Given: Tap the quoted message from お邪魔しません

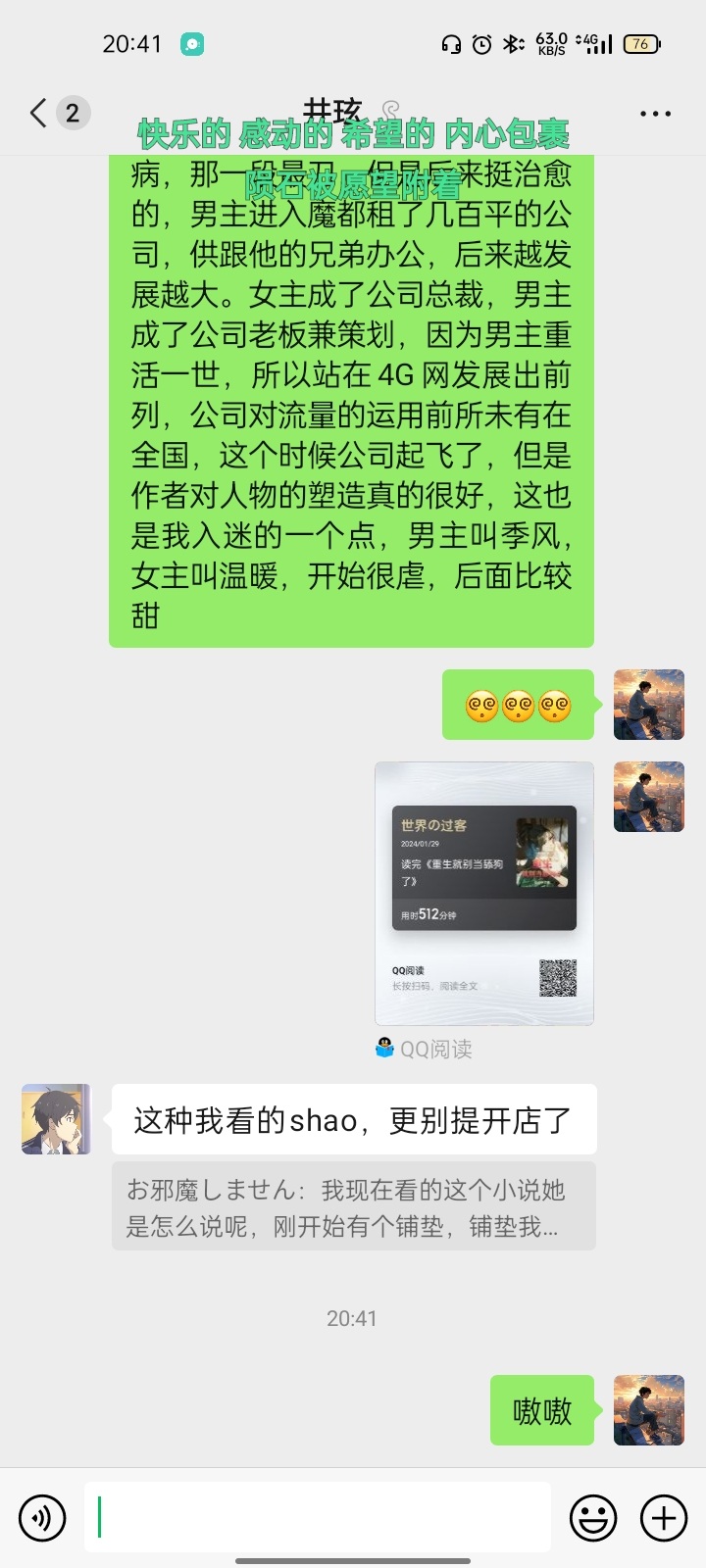Looking at the screenshot, I should (x=353, y=1206).
